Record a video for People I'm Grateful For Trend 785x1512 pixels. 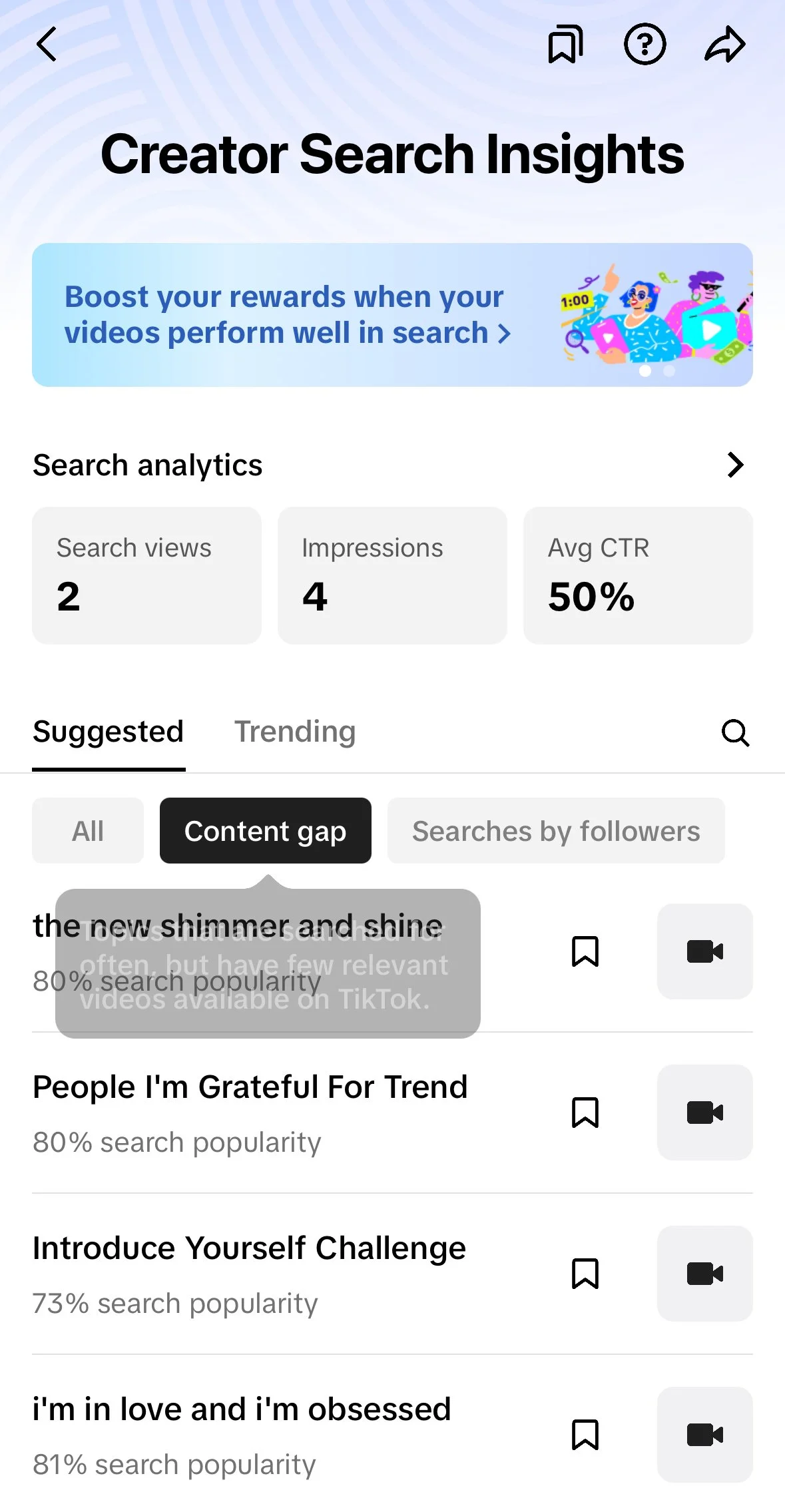[x=704, y=1113]
